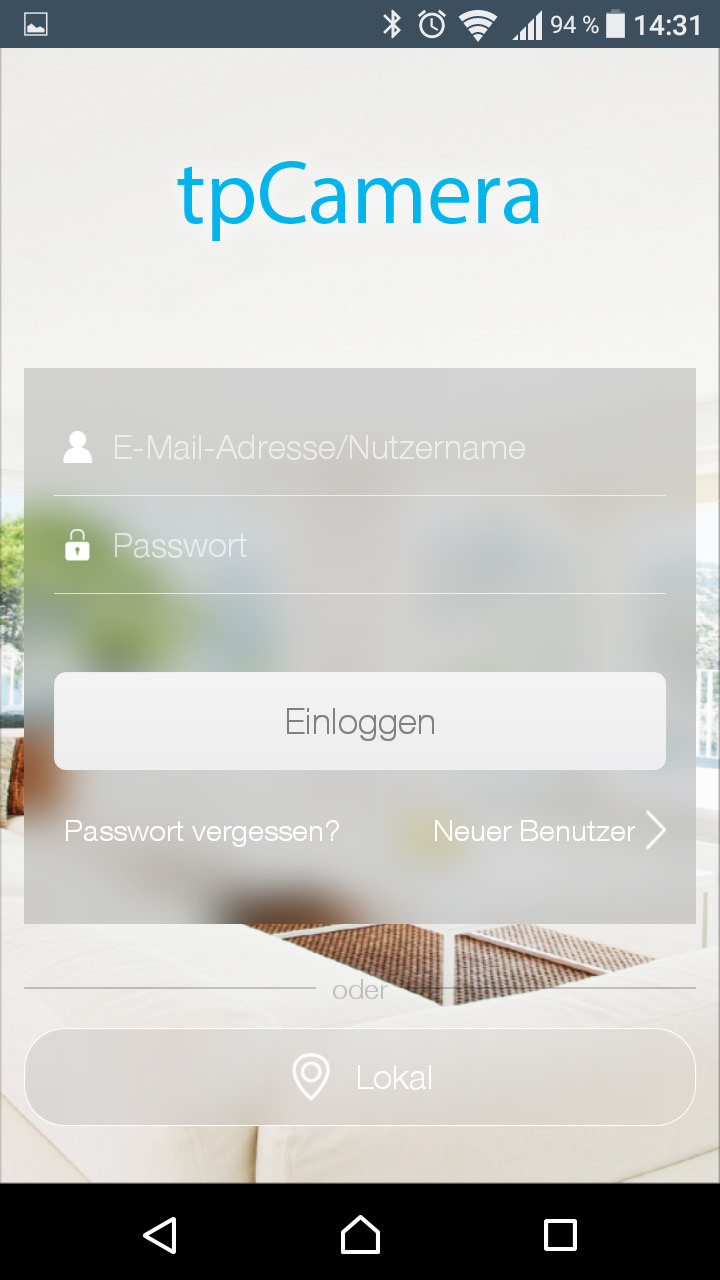This screenshot has height=1280, width=720.
Task: Register via Neuer Benutzer
Action: tap(549, 830)
